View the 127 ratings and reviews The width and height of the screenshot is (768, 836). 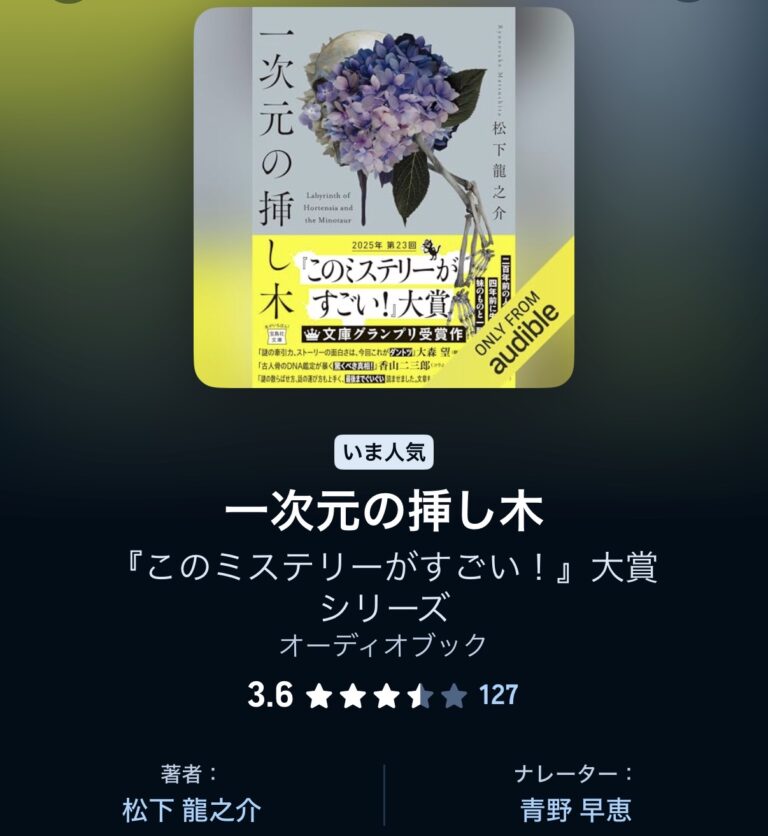[498, 694]
